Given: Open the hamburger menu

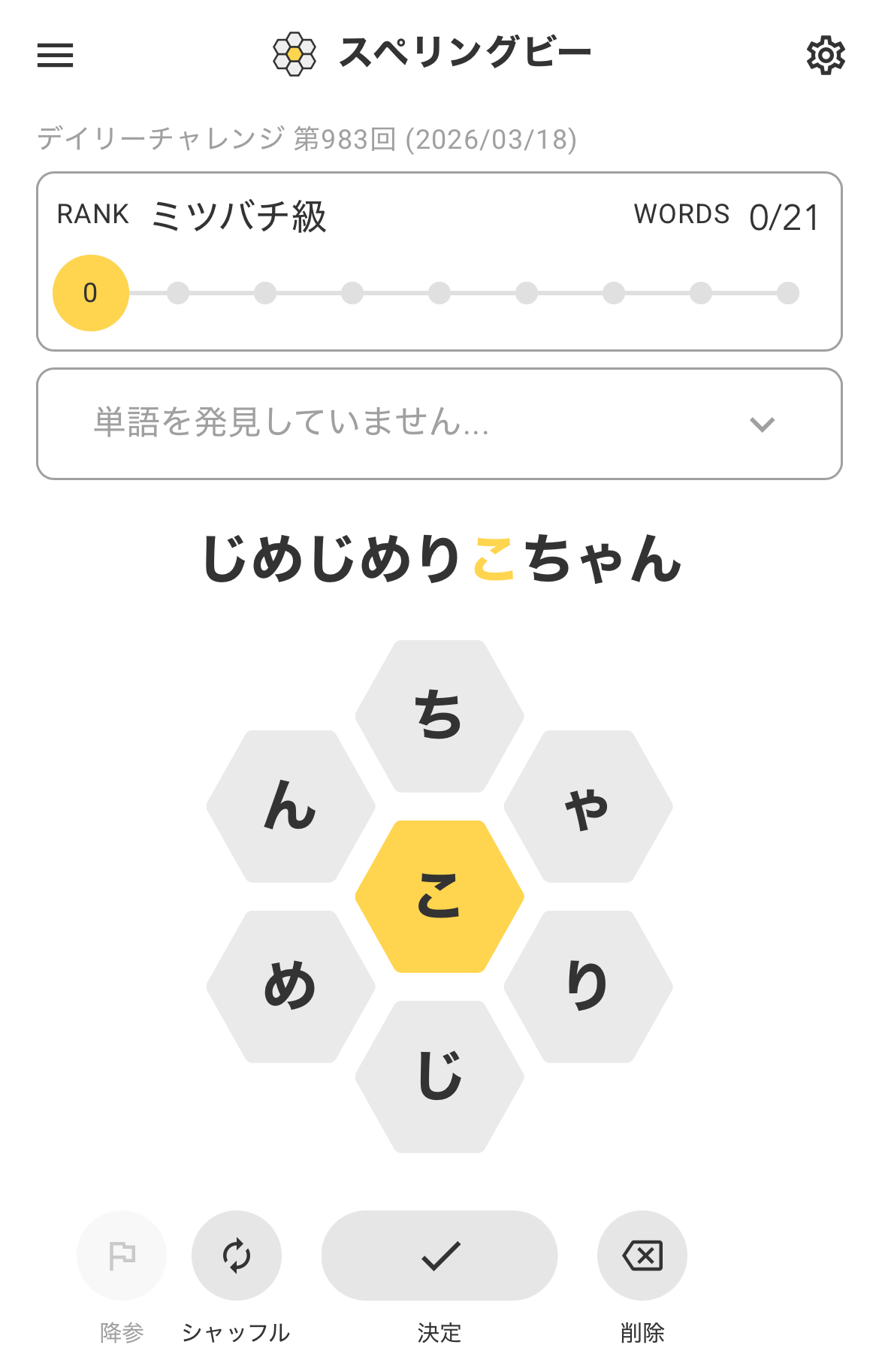Looking at the screenshot, I should (x=56, y=55).
